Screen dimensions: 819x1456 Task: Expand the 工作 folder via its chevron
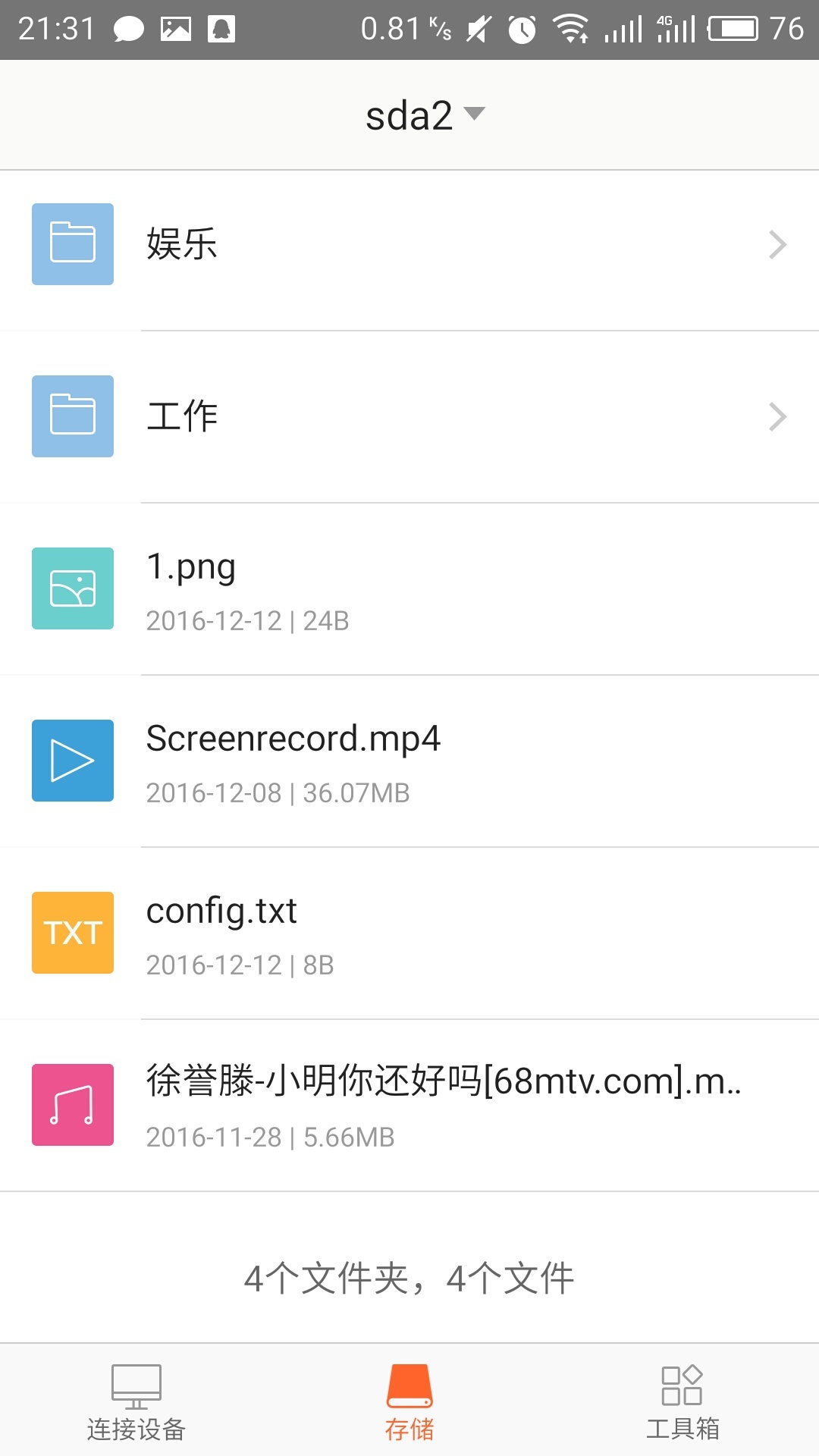point(777,416)
